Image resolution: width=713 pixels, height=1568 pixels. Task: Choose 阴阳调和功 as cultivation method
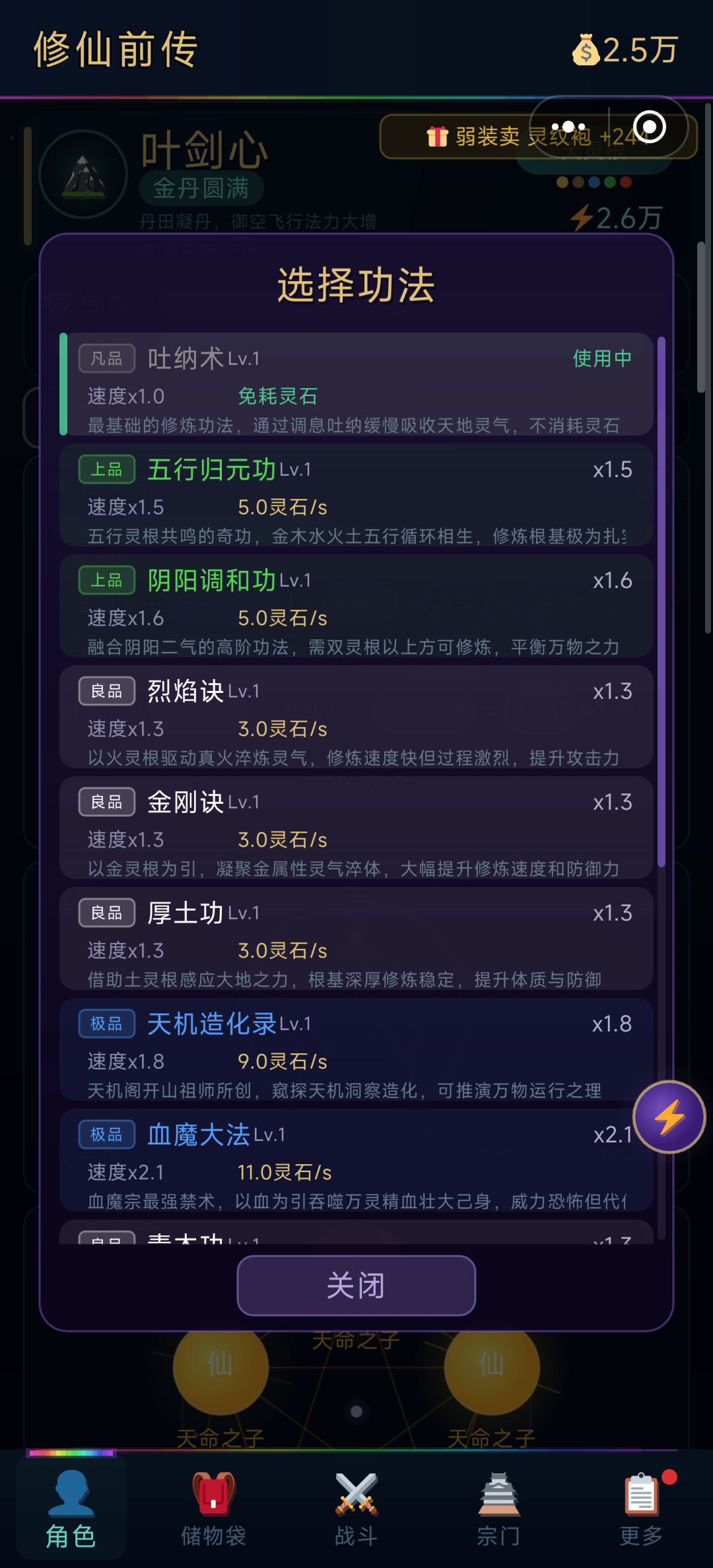[x=356, y=606]
